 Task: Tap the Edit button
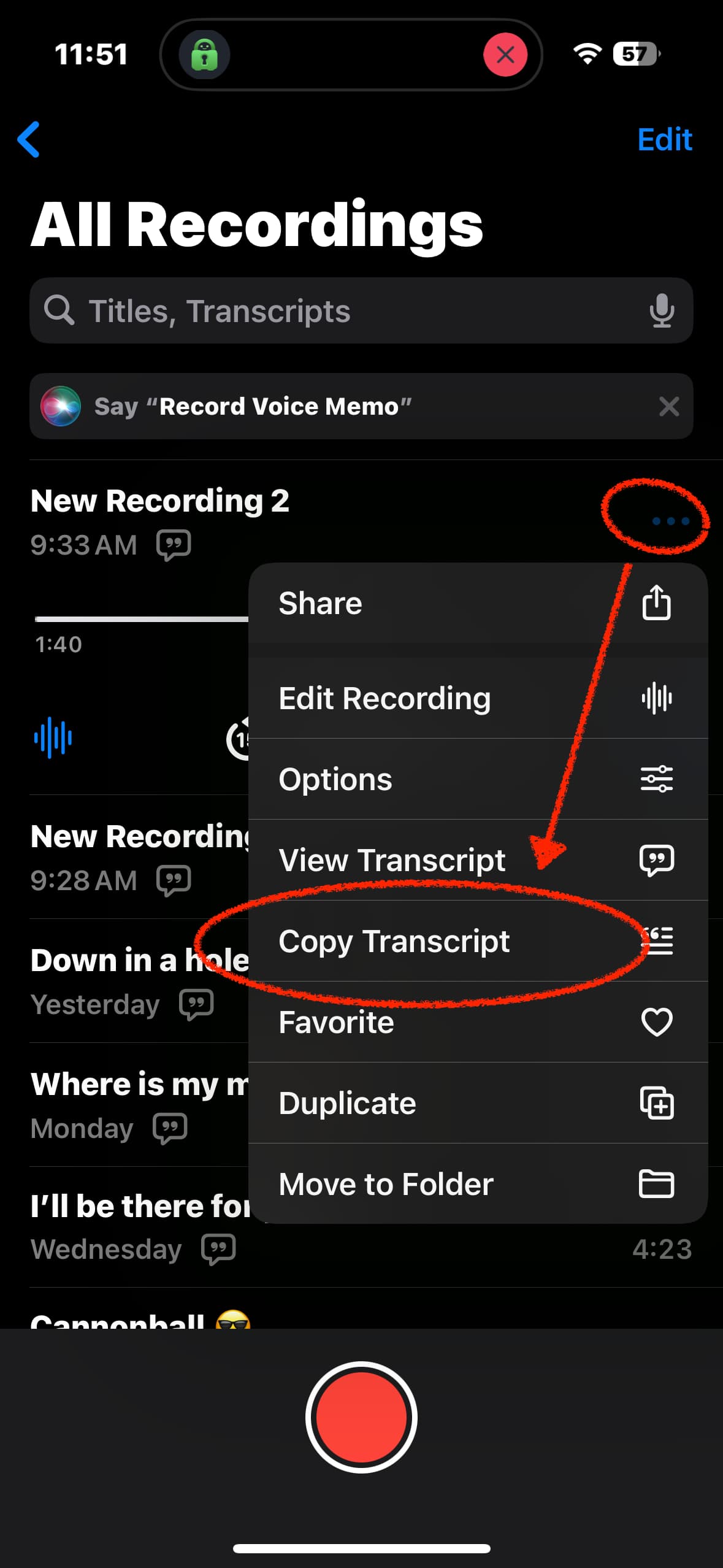pyautogui.click(x=664, y=140)
